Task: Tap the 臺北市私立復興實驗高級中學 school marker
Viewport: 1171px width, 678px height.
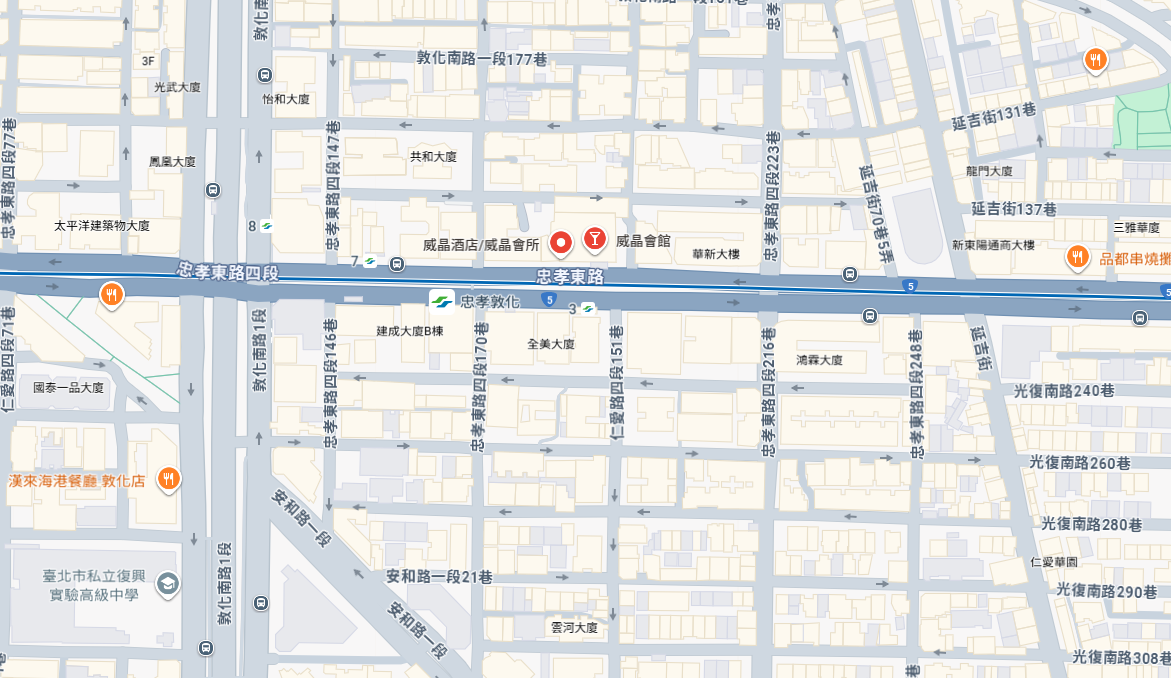Action: pyautogui.click(x=167, y=584)
